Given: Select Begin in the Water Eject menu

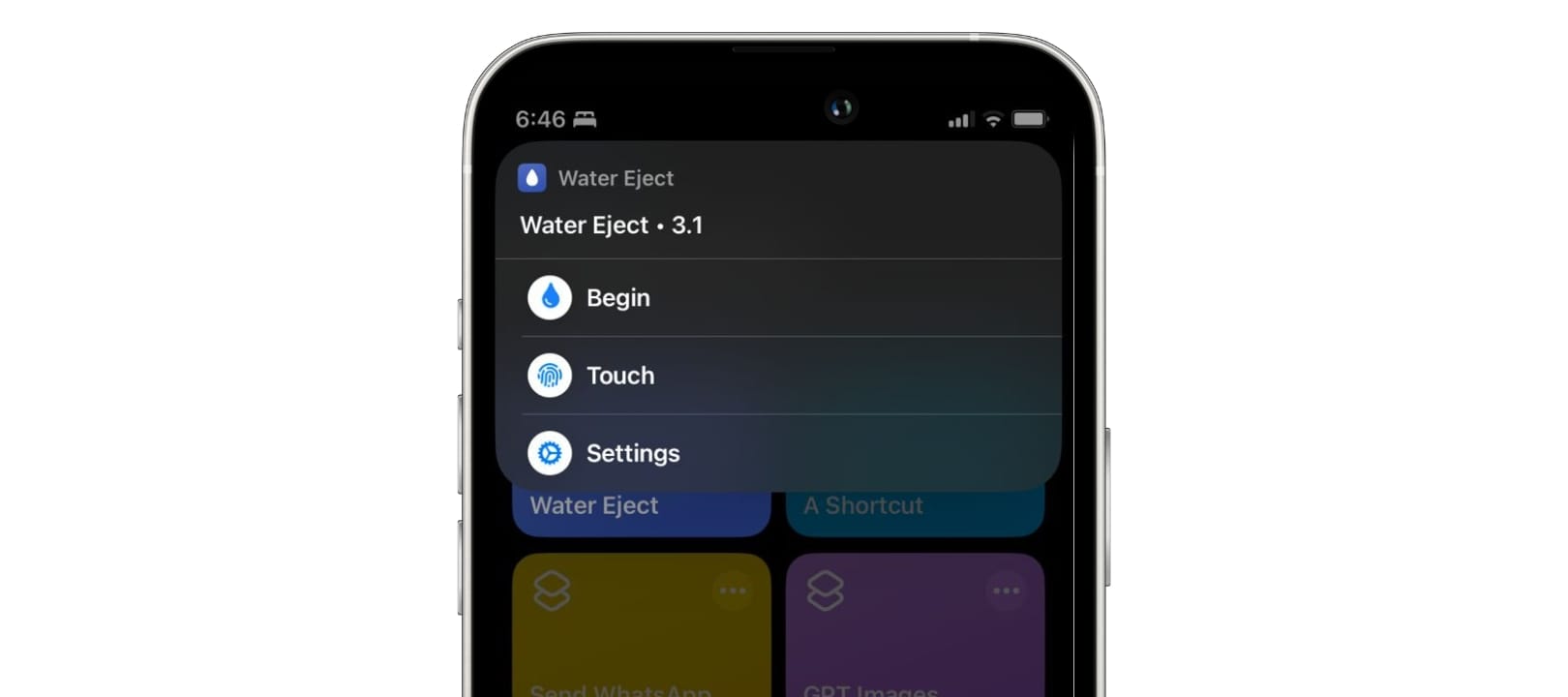Looking at the screenshot, I should (778, 298).
